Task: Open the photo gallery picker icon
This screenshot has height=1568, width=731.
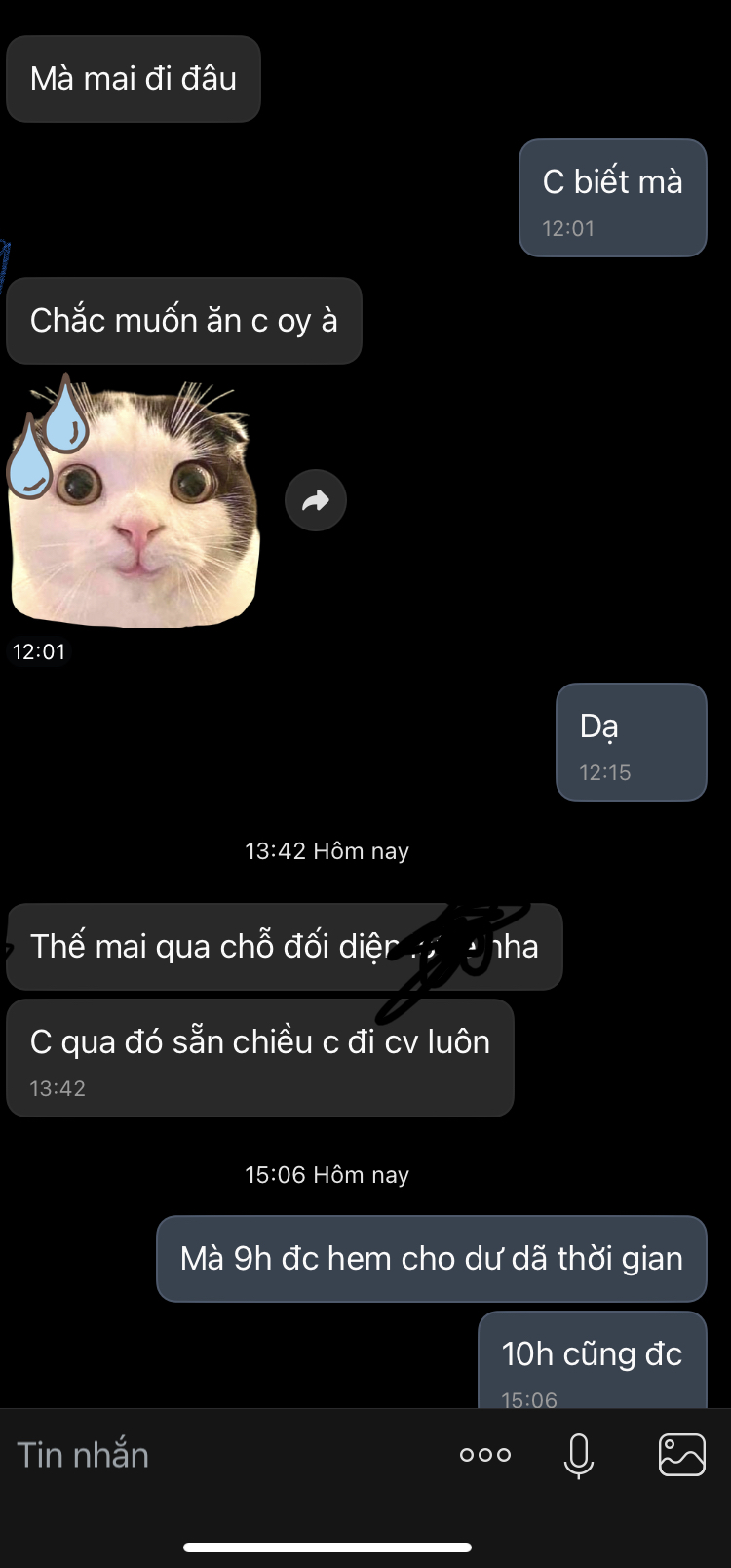Action: (x=681, y=1455)
